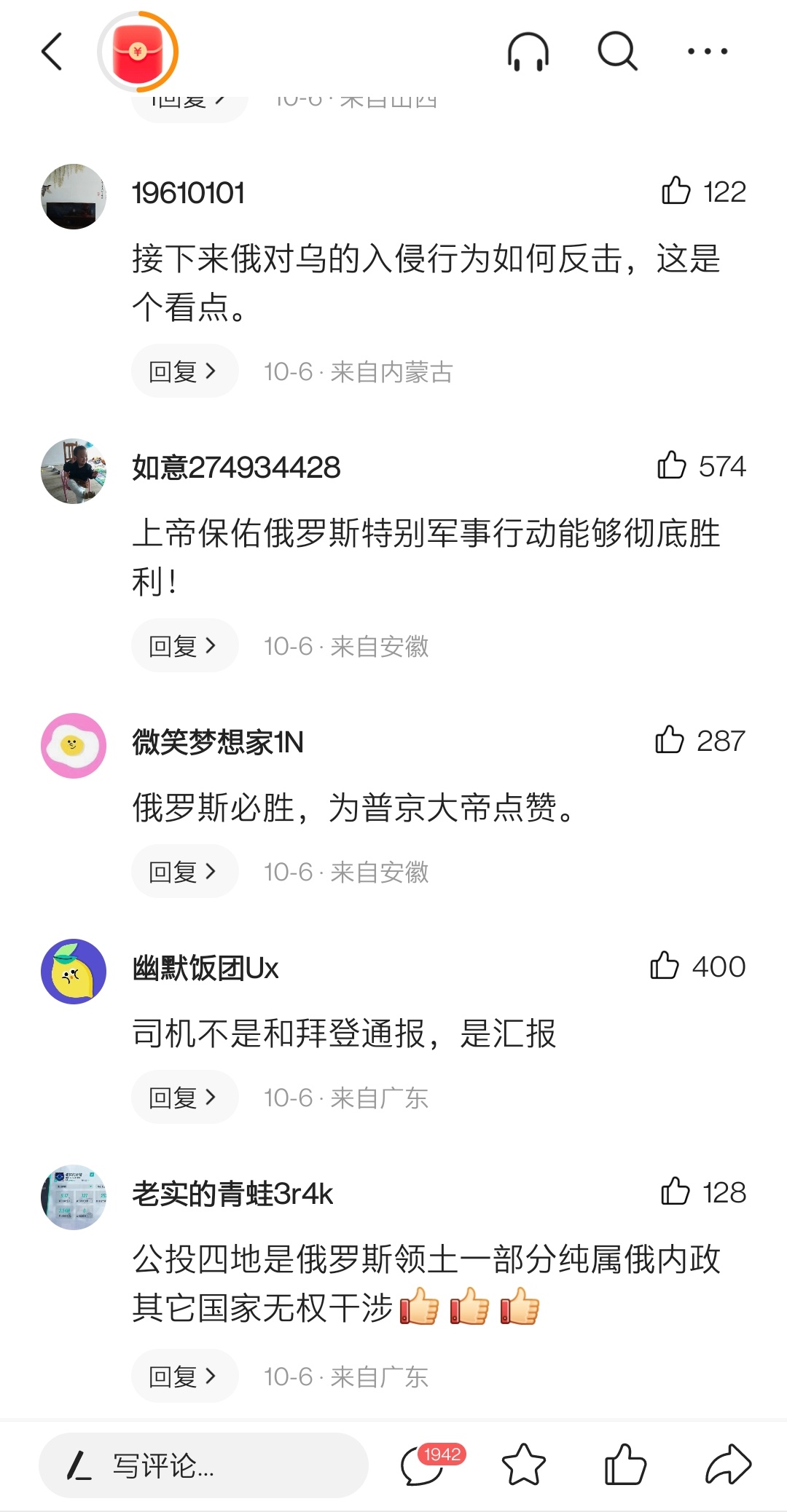Reply to 如意274934428's comment
This screenshot has width=787, height=1512.
pos(185,646)
